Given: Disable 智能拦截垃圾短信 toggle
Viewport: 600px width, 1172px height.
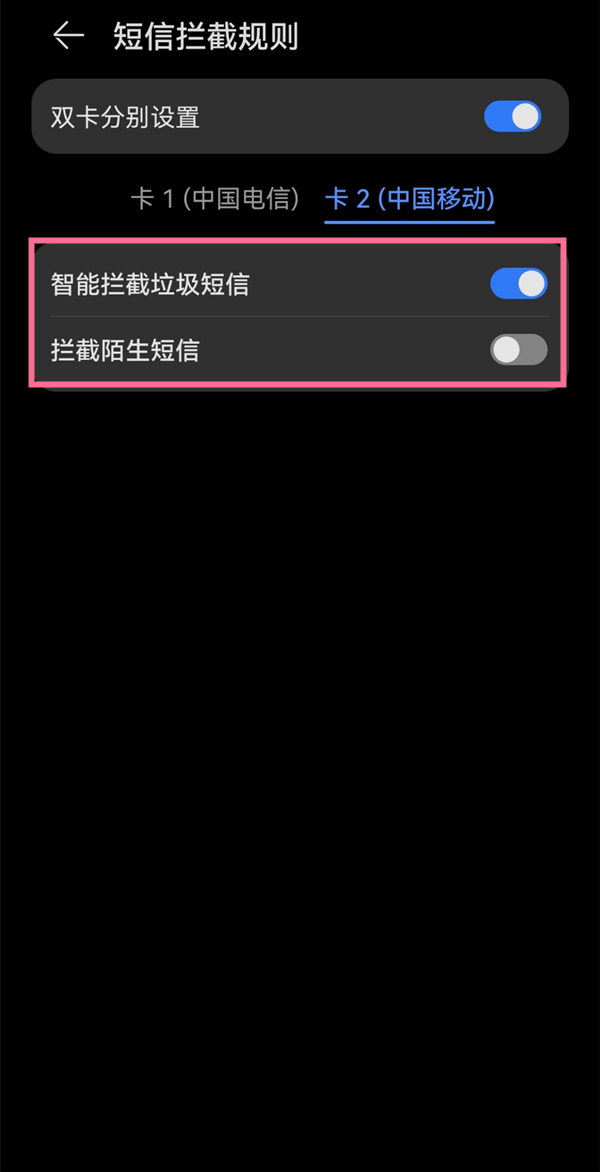Looking at the screenshot, I should pos(518,284).
